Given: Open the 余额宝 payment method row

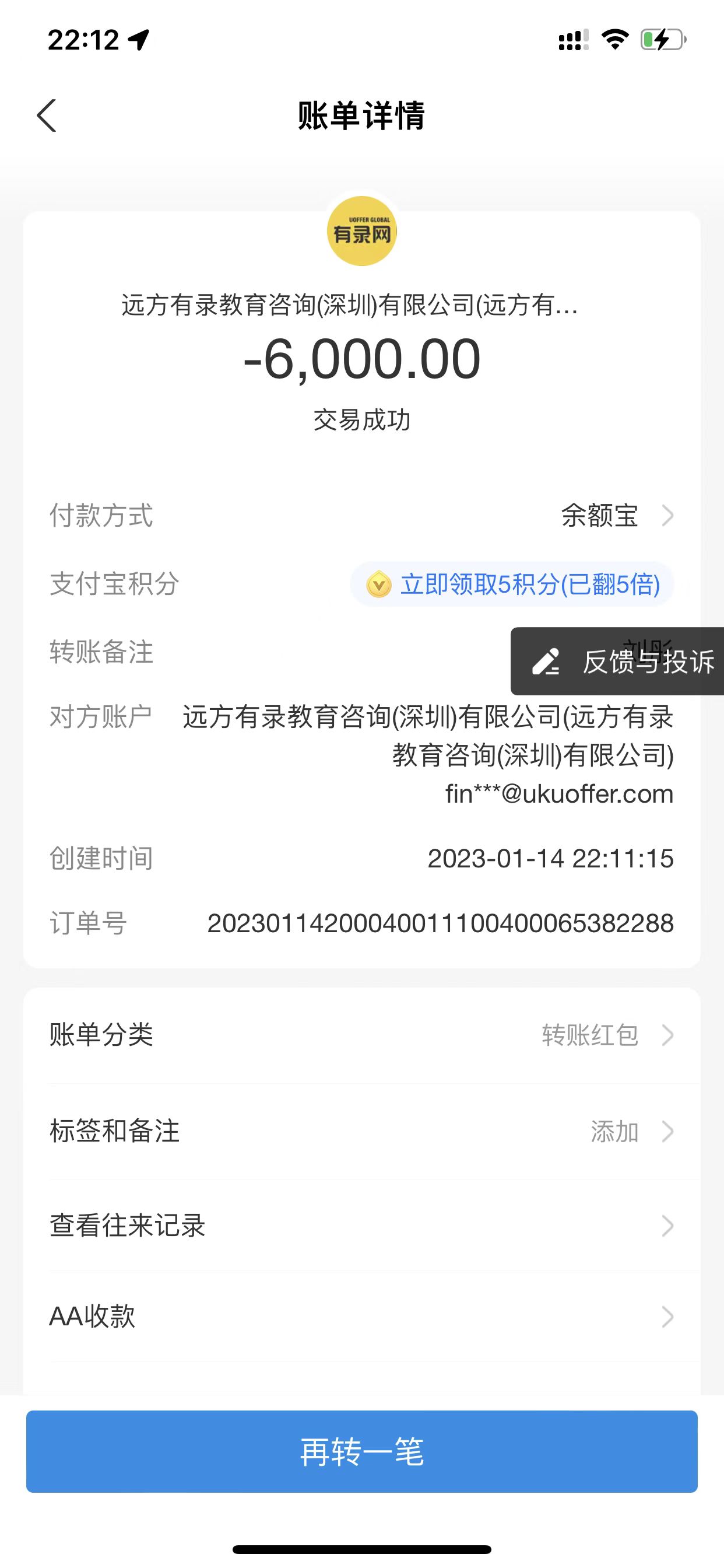Looking at the screenshot, I should 614,516.
